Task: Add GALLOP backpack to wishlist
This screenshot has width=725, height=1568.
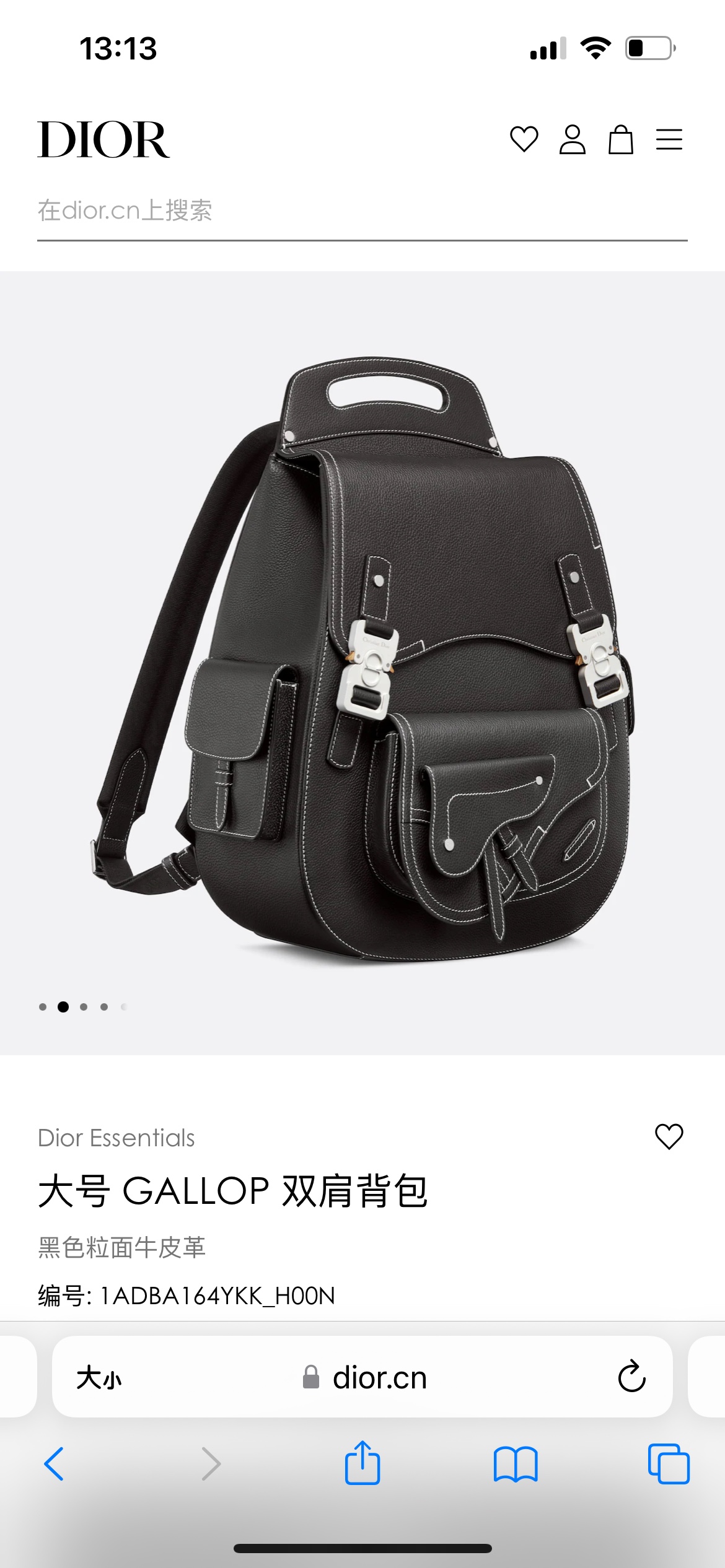Action: tap(669, 1136)
